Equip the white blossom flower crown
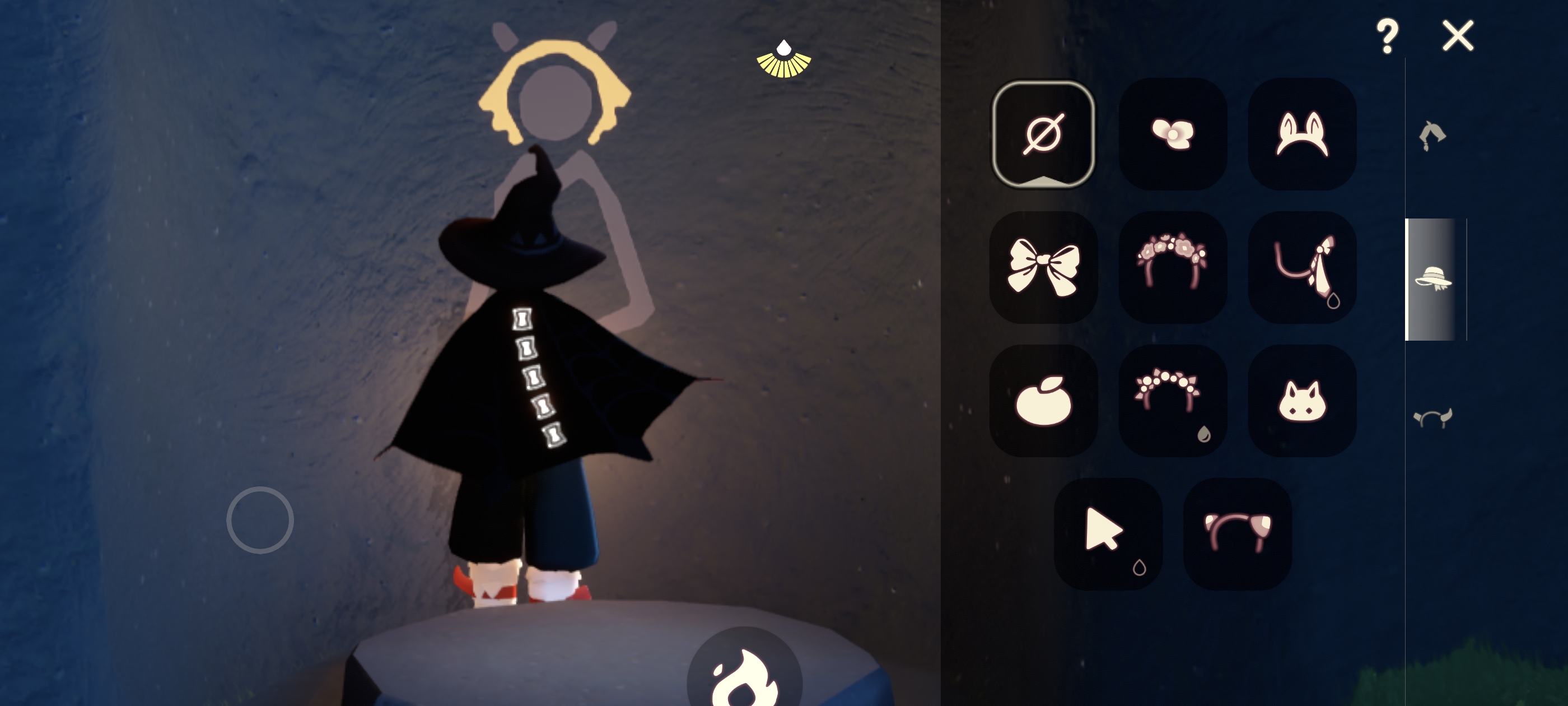The height and width of the screenshot is (706, 1568). 1172,401
